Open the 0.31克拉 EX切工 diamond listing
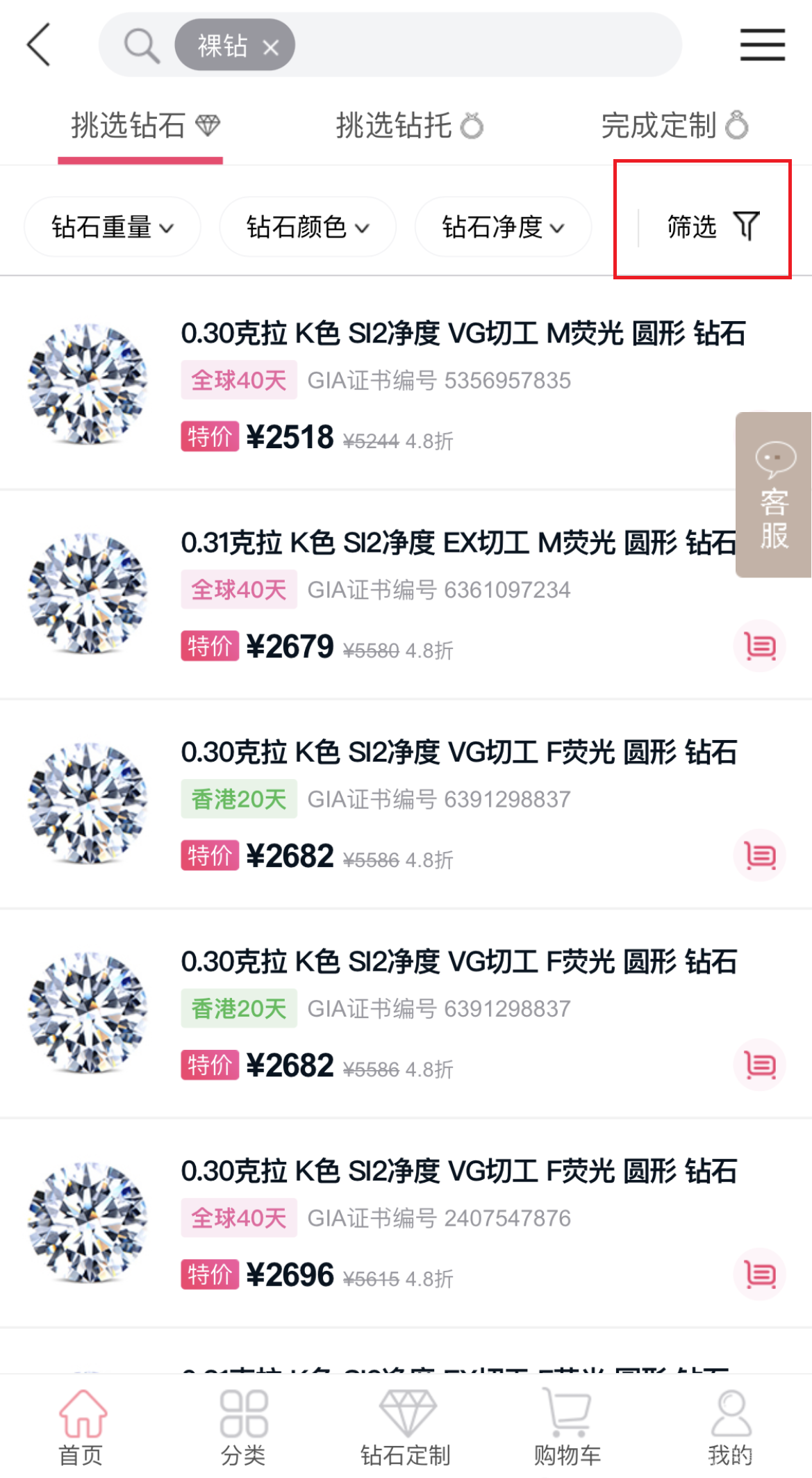Viewport: 812px width, 1478px height. click(x=458, y=543)
